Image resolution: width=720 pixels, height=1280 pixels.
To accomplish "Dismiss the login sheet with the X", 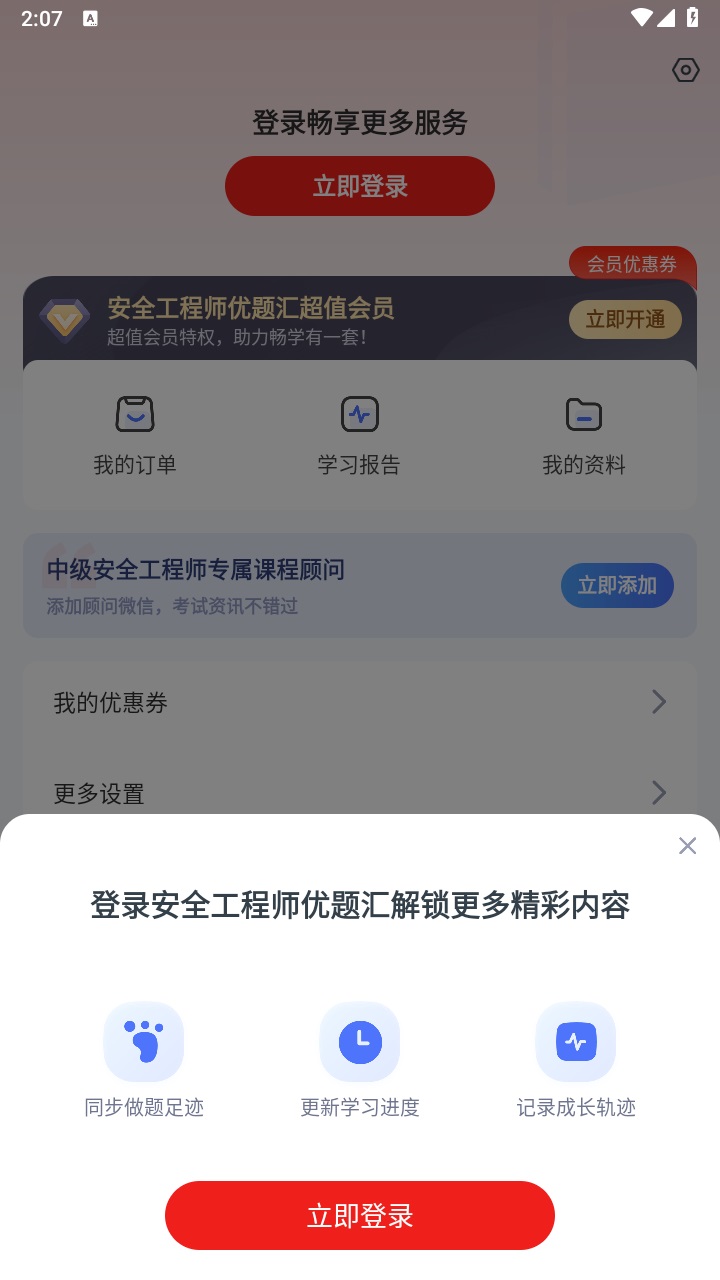I will [687, 846].
